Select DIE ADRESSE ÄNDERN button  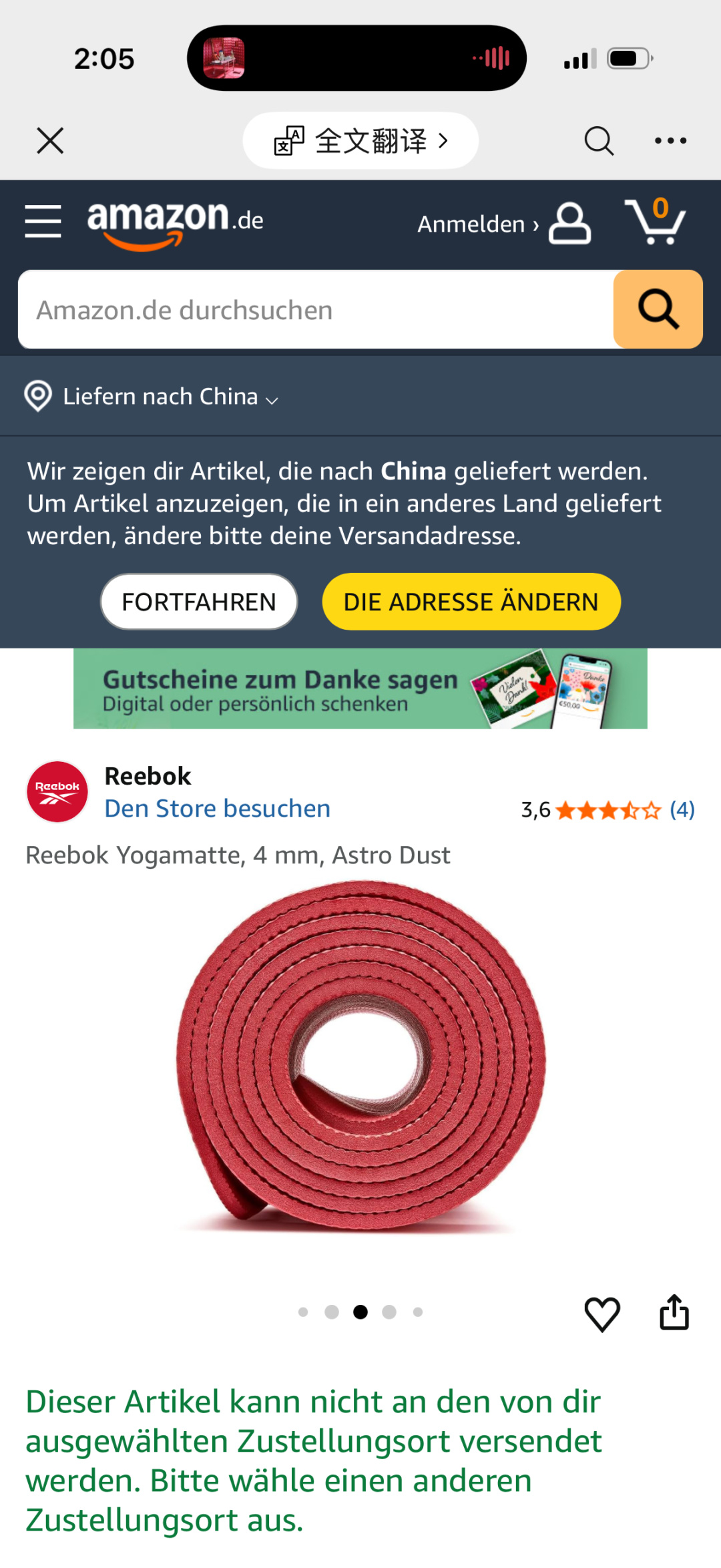(x=471, y=602)
